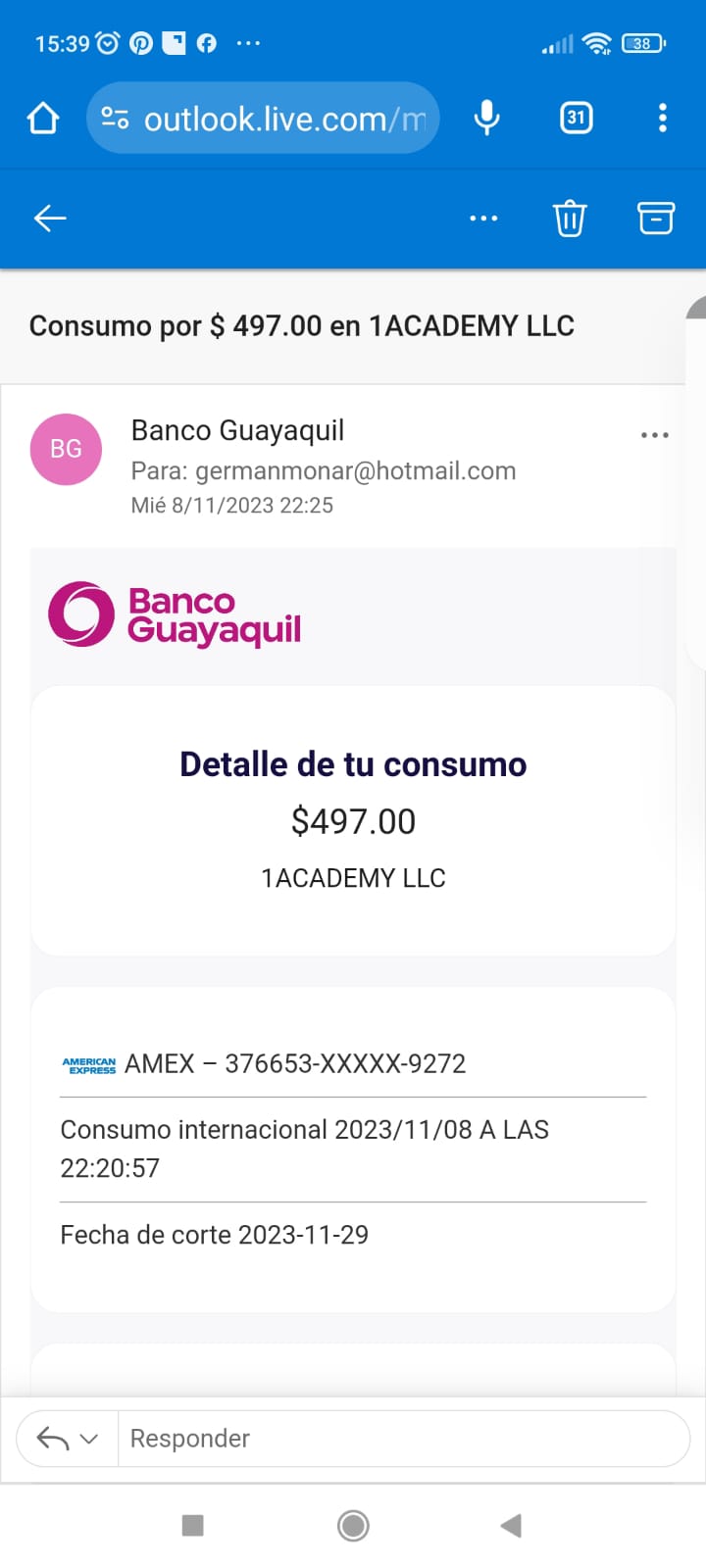Open more options in the Outlook toolbar
Image resolution: width=706 pixels, height=1568 pixels.
(x=483, y=218)
